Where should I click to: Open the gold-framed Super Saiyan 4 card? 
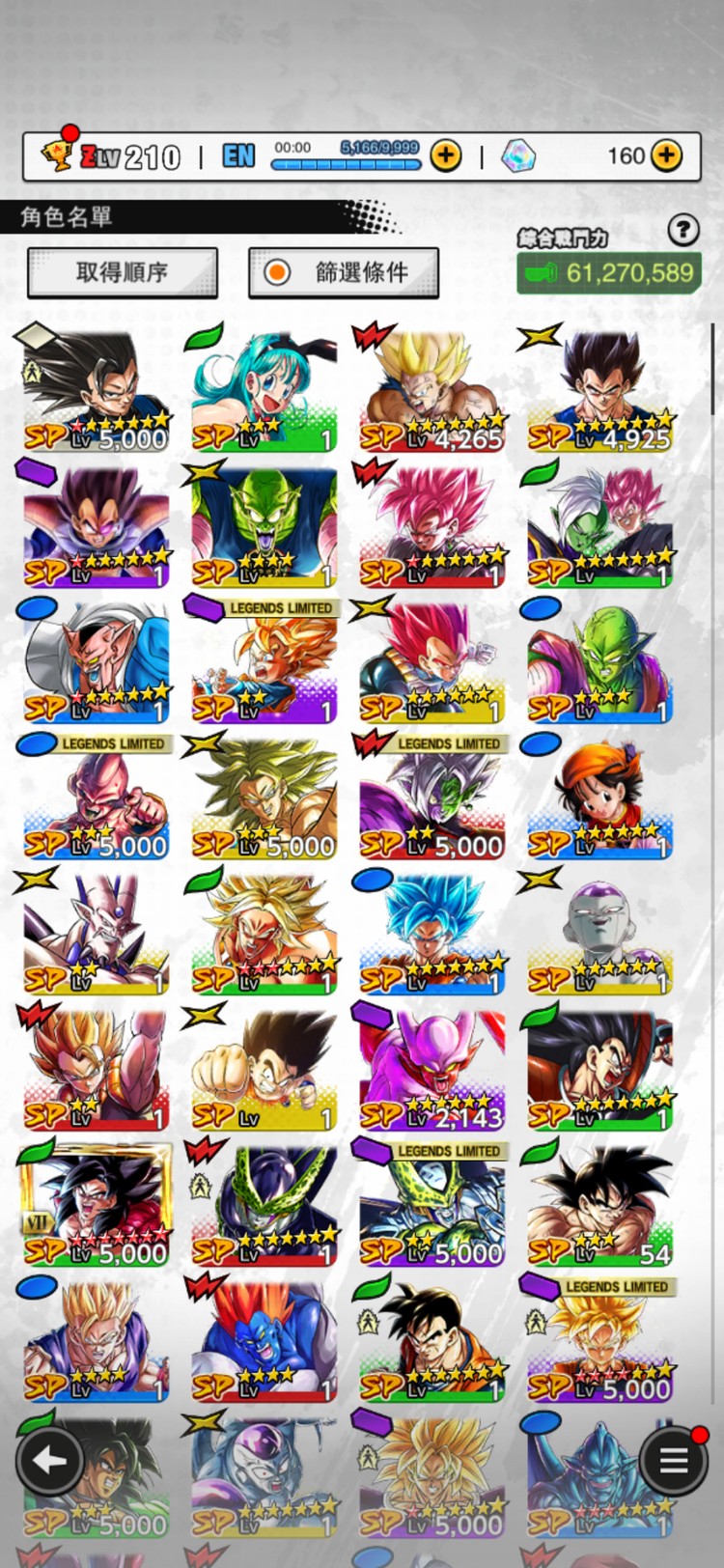click(x=96, y=1206)
